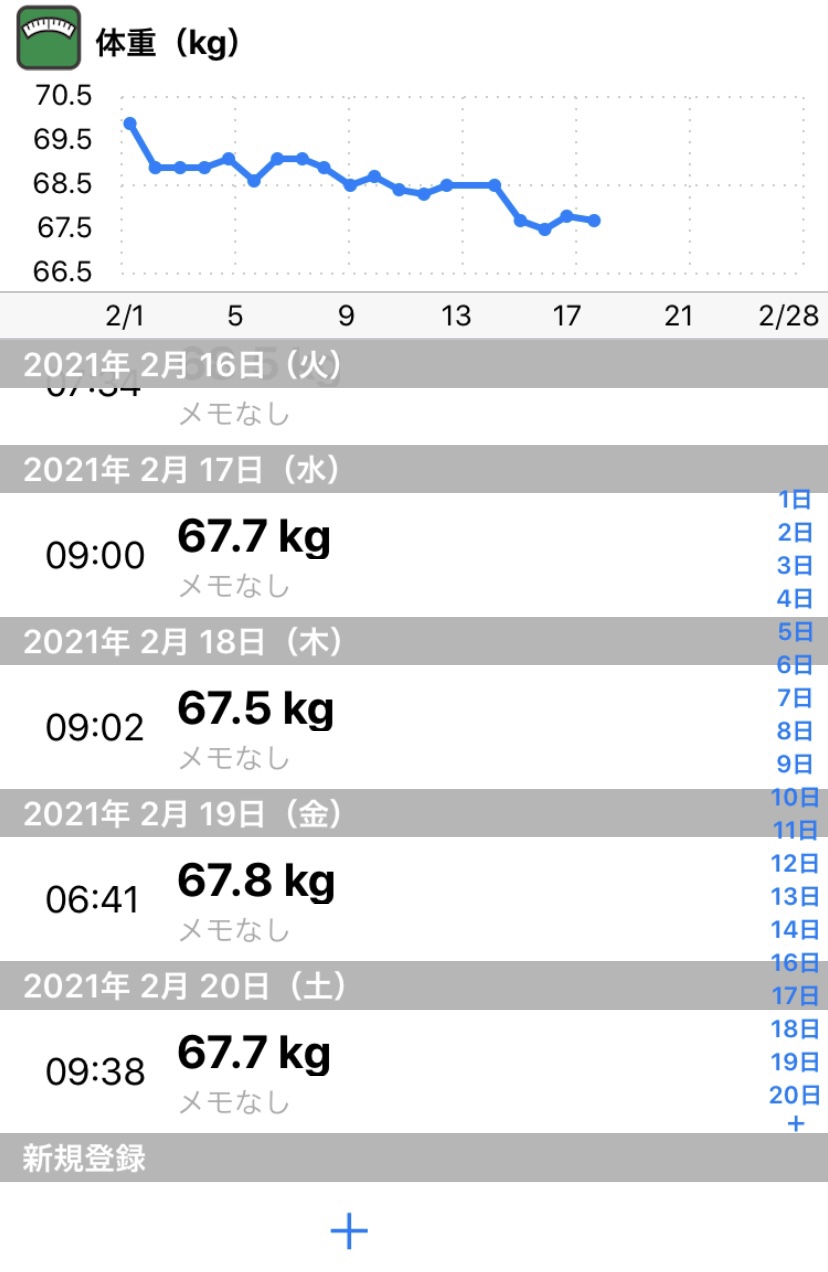Tap the small plus in the day index
Screen dimensions: 828x1272
[x=796, y=1124]
